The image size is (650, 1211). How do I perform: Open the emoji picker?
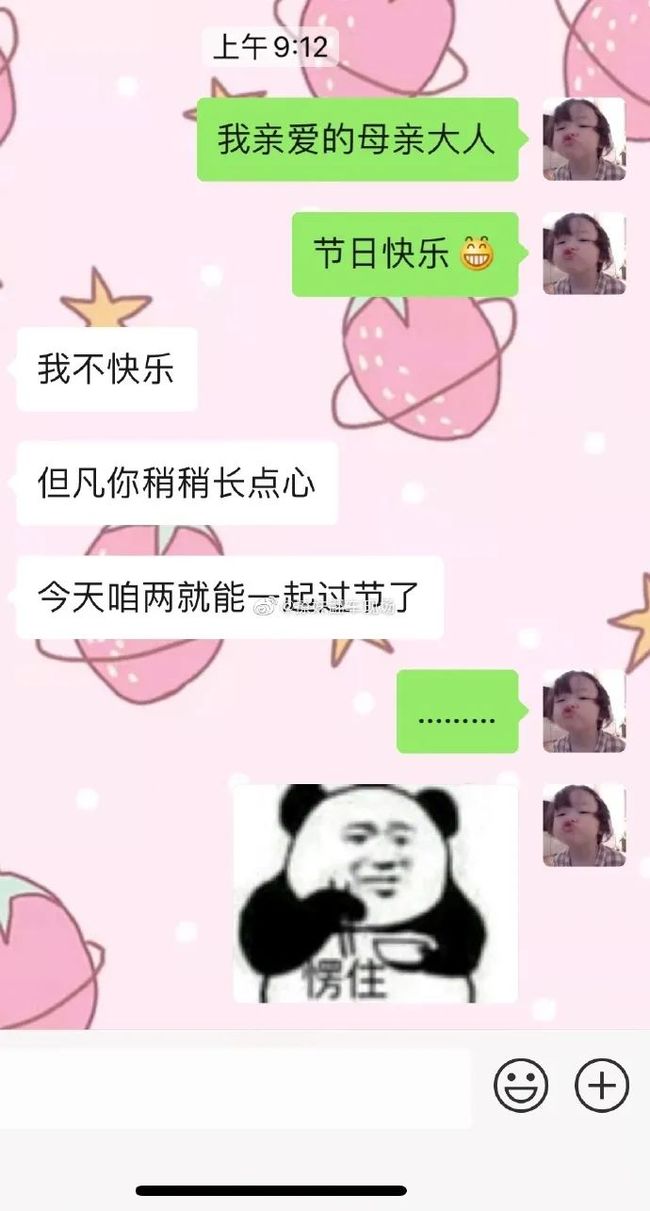(x=521, y=1085)
